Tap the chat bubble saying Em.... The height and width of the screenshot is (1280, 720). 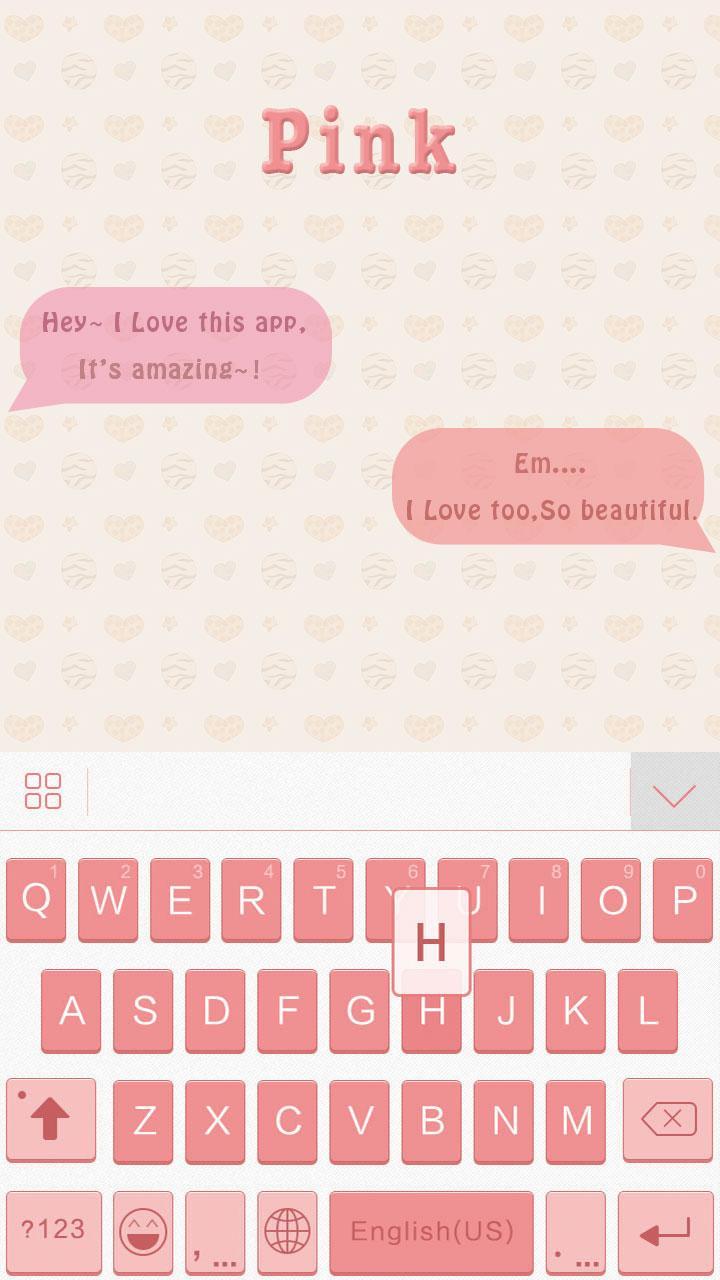click(x=552, y=487)
